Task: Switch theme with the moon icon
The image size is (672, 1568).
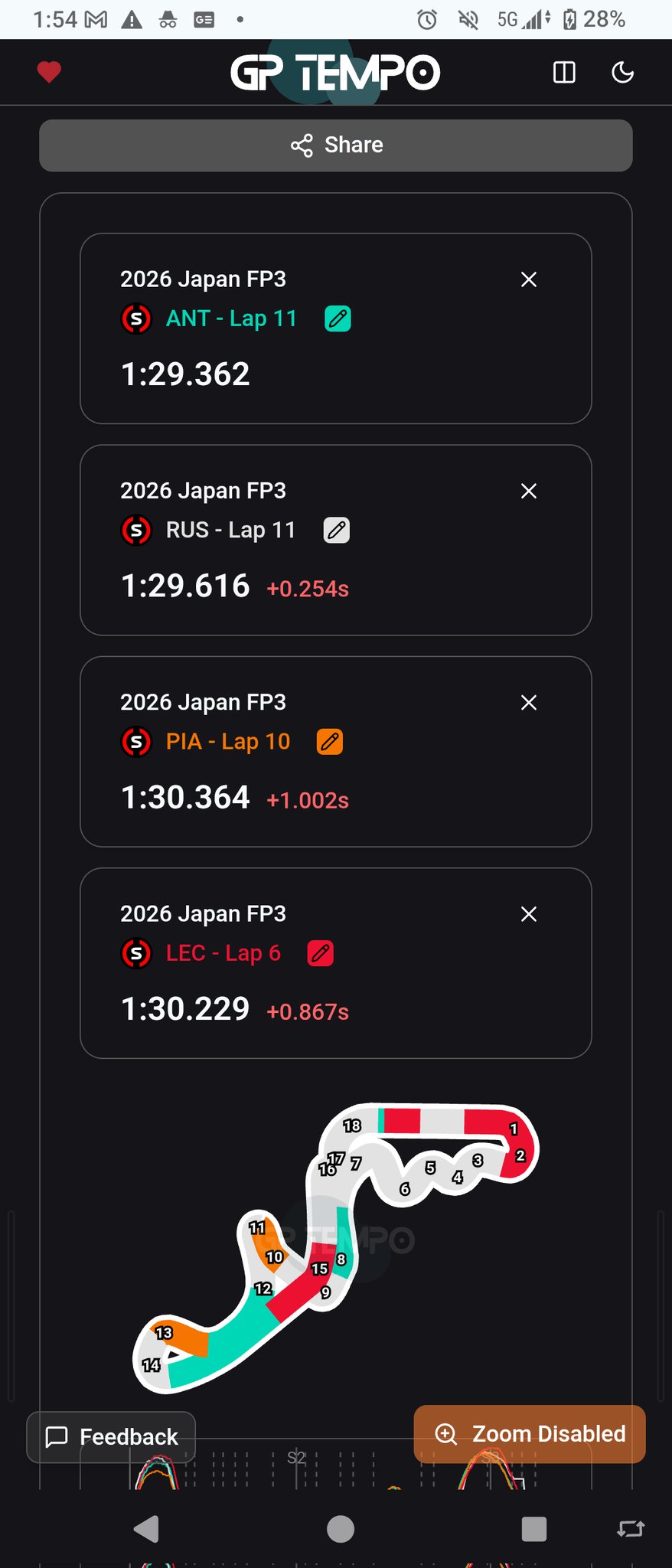Action: [623, 73]
